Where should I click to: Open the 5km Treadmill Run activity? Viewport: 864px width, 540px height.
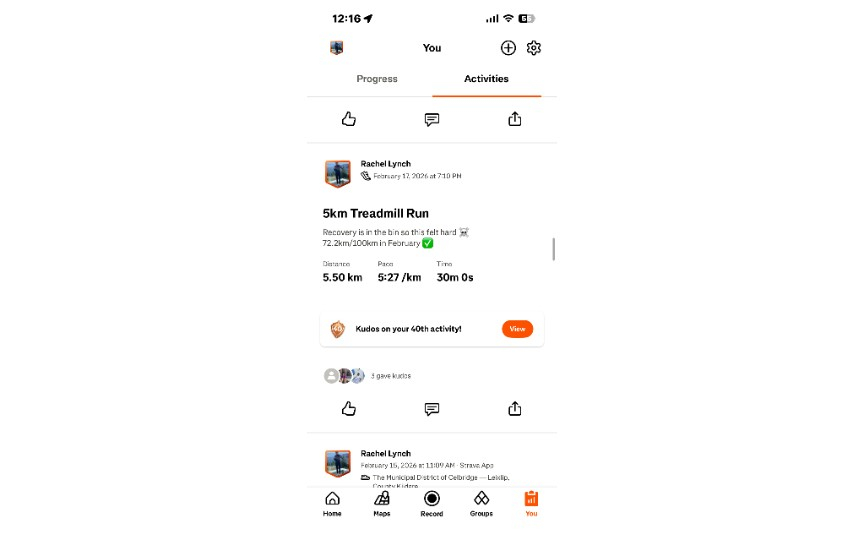(x=376, y=214)
